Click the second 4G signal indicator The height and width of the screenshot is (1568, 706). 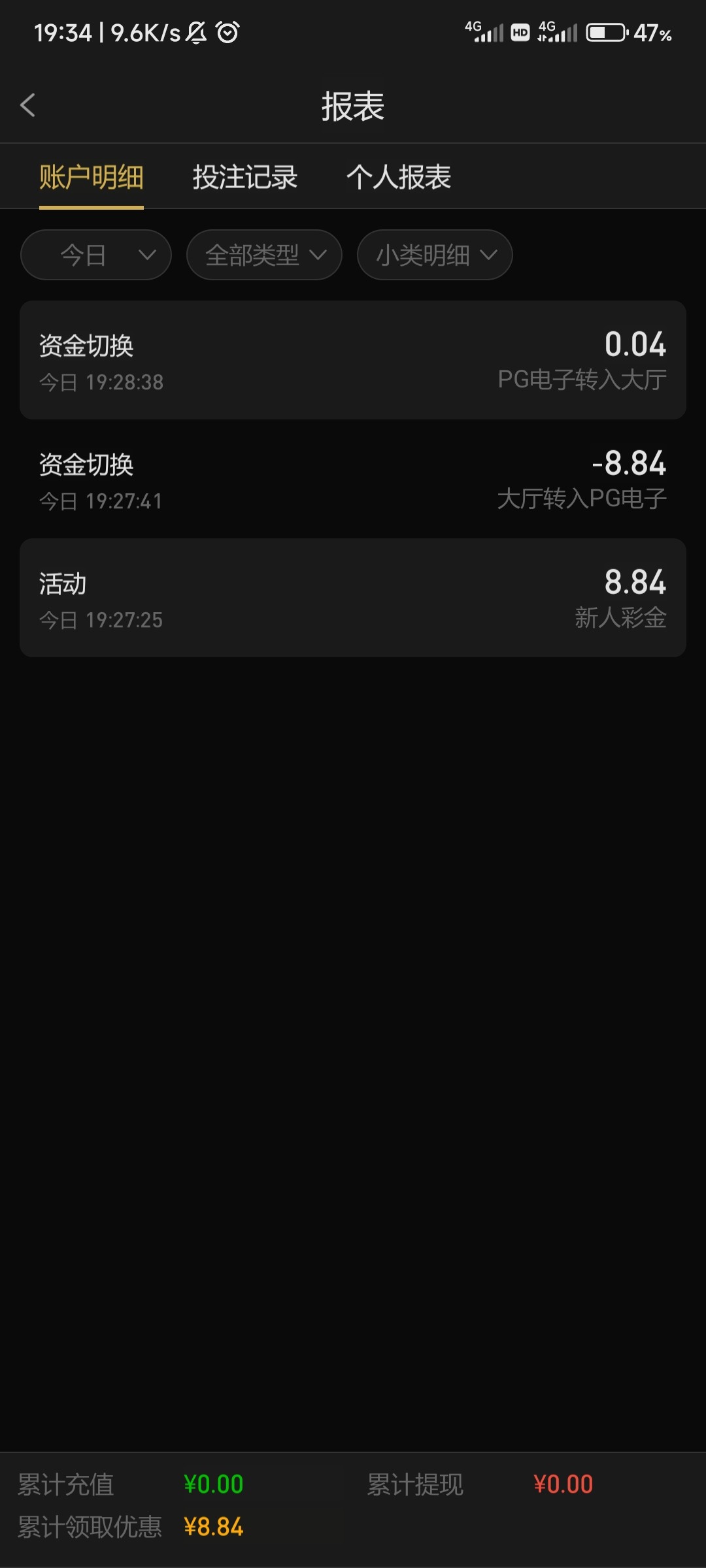coord(556,32)
